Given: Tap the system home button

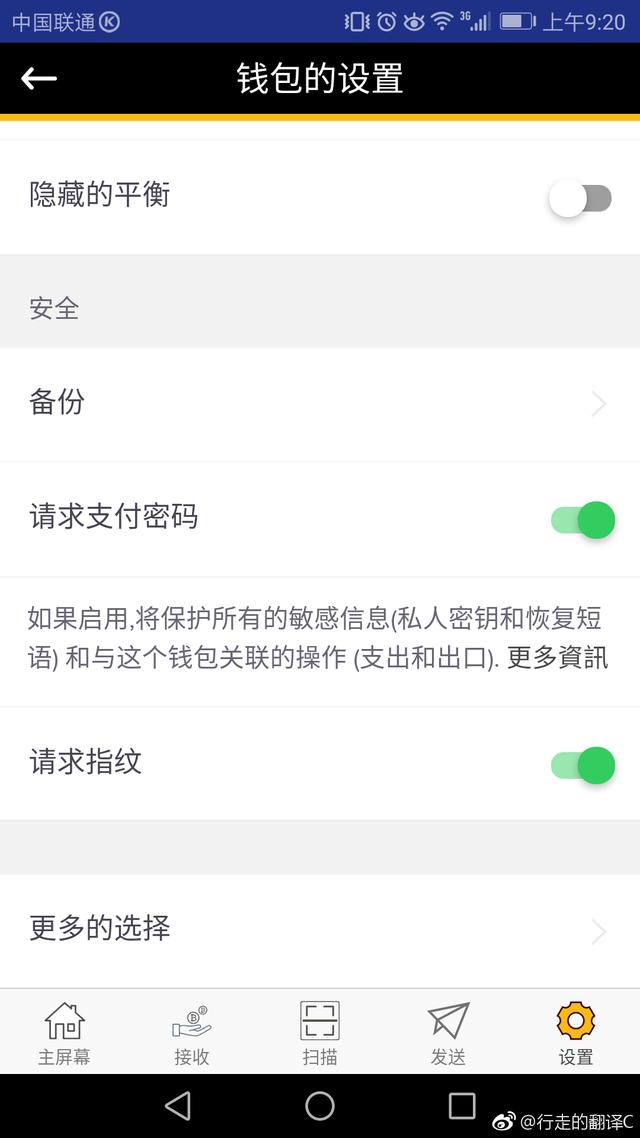Looking at the screenshot, I should [320, 1106].
